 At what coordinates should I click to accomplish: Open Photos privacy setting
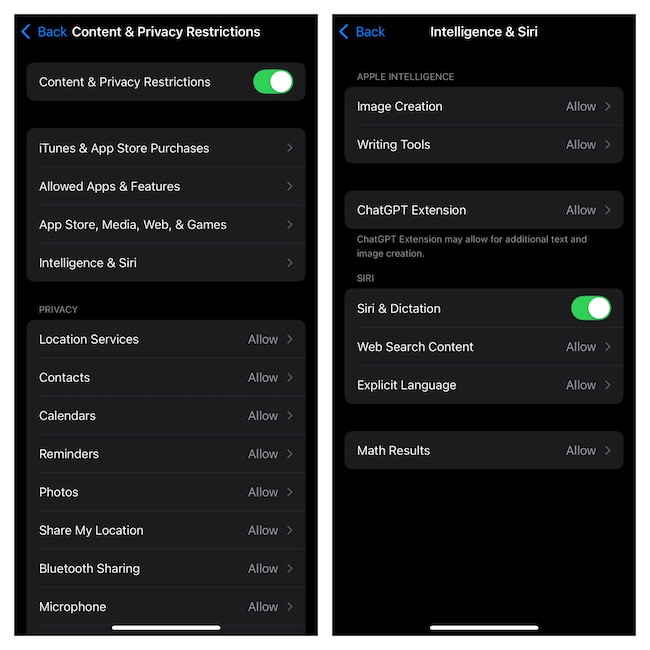(x=165, y=492)
